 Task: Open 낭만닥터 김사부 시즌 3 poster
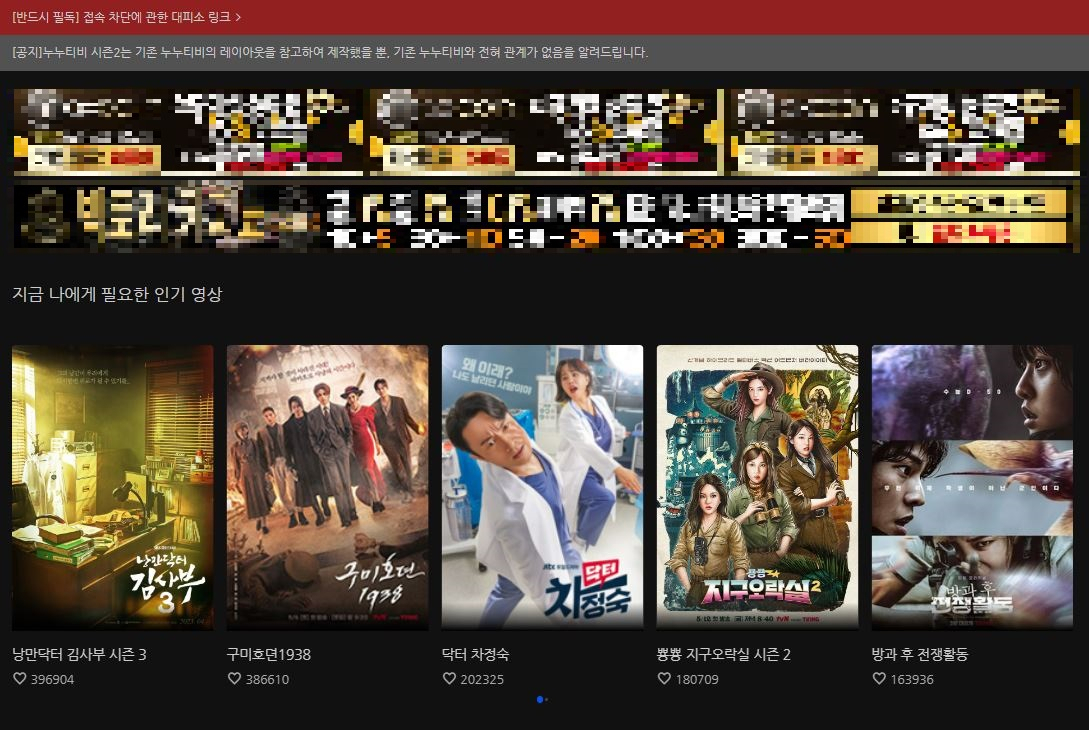(x=113, y=487)
